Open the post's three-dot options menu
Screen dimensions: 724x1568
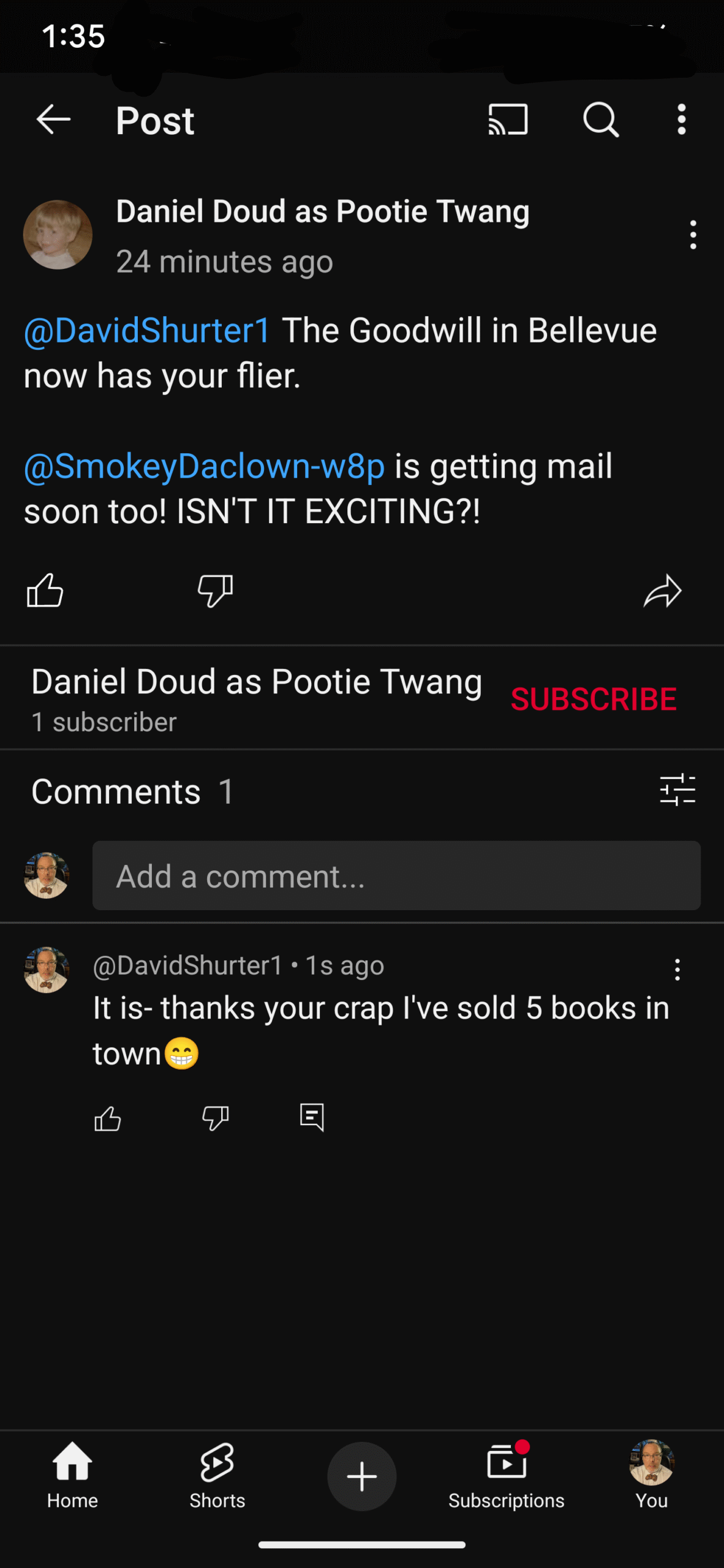point(693,235)
